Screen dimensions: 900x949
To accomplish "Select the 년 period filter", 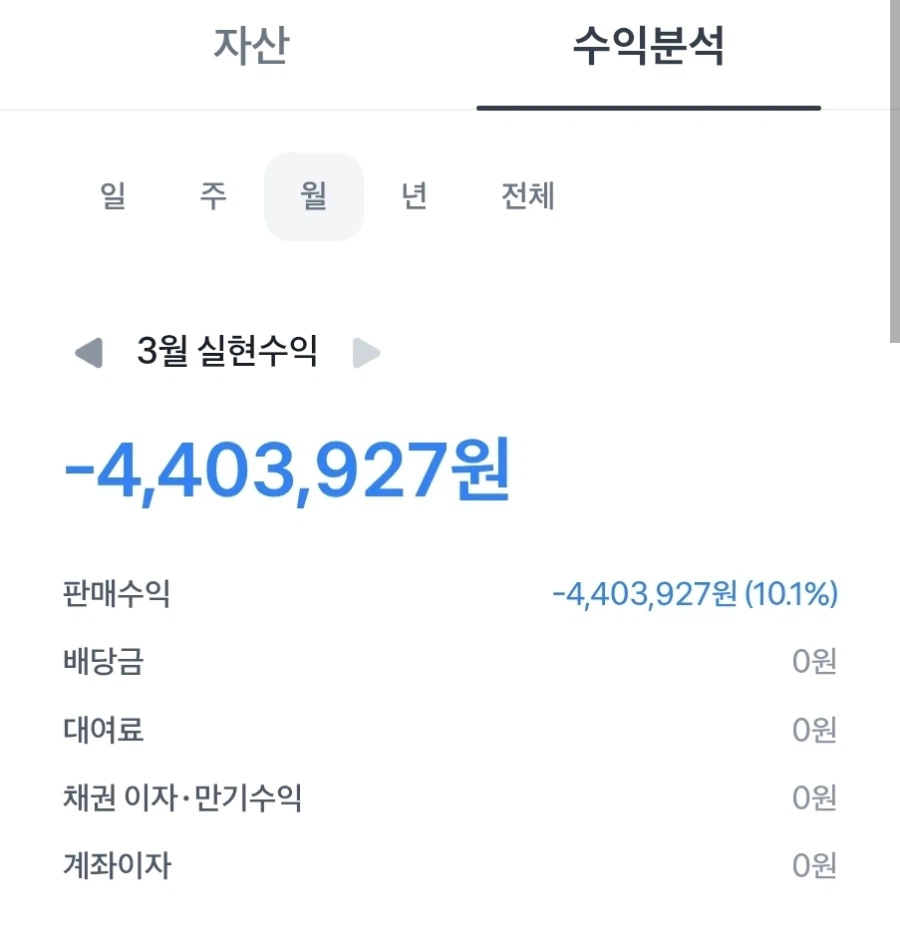I will tap(413, 196).
